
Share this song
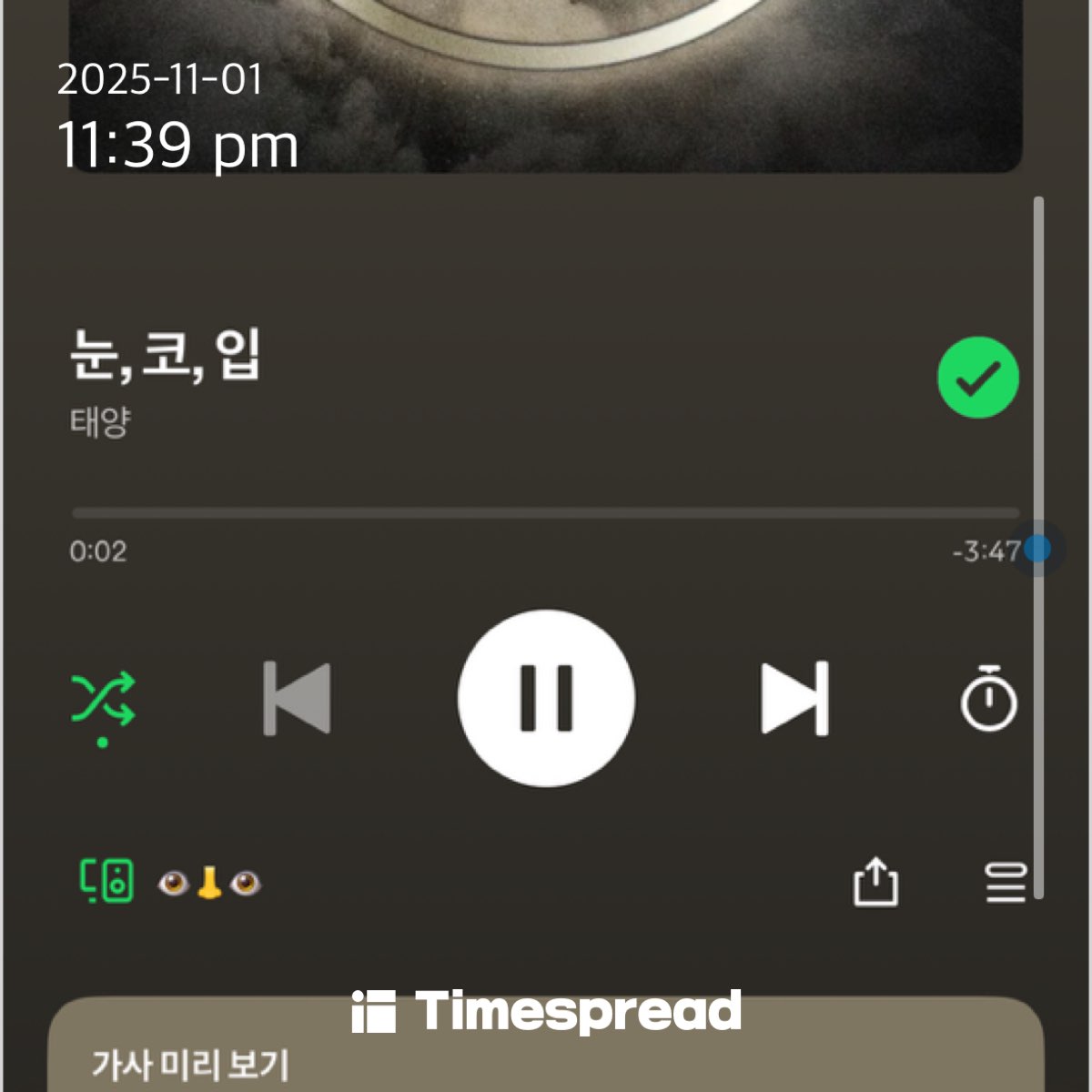point(875,882)
